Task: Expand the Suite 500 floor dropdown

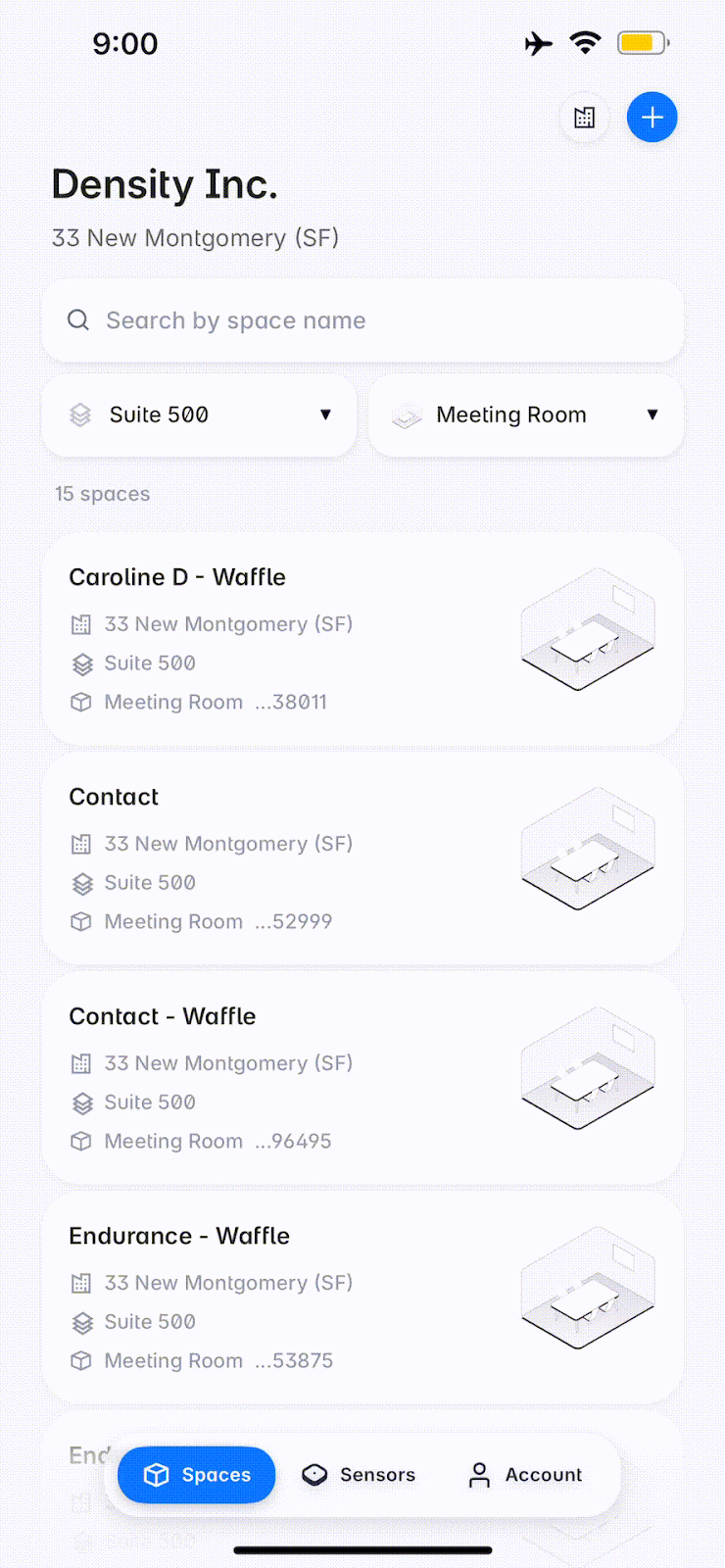Action: click(x=199, y=415)
